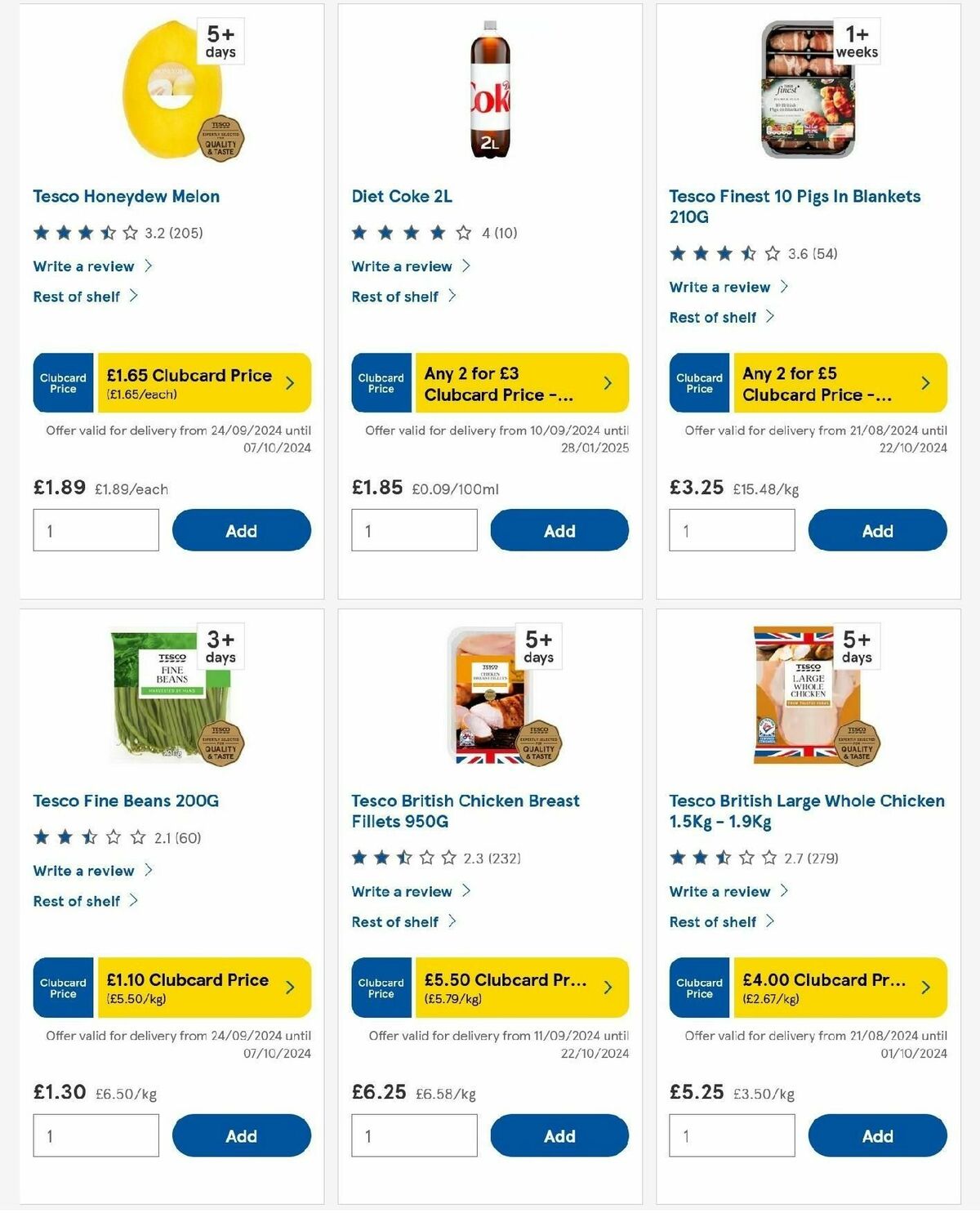Click the quantity field for Chicken Breast Fillets

[413, 1135]
